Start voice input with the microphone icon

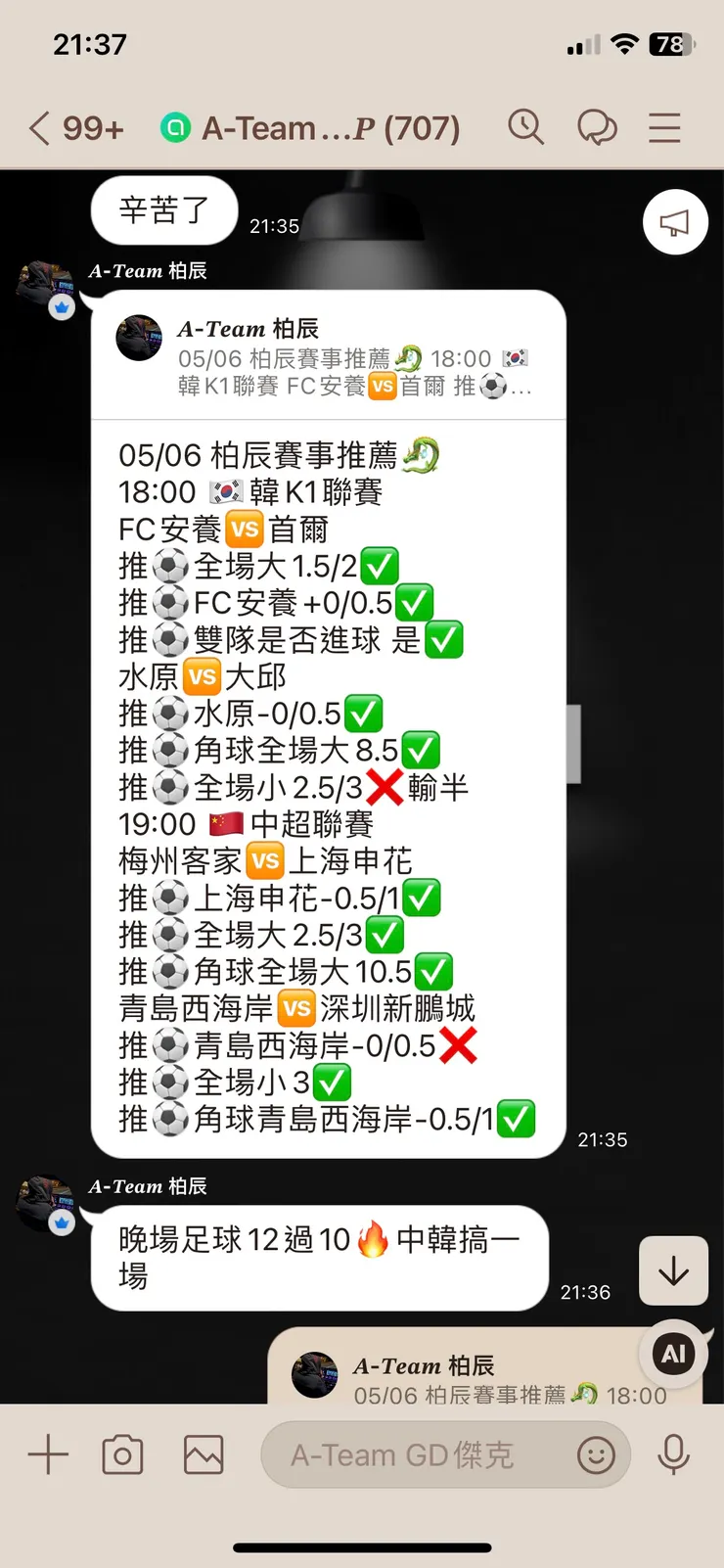(x=673, y=1454)
